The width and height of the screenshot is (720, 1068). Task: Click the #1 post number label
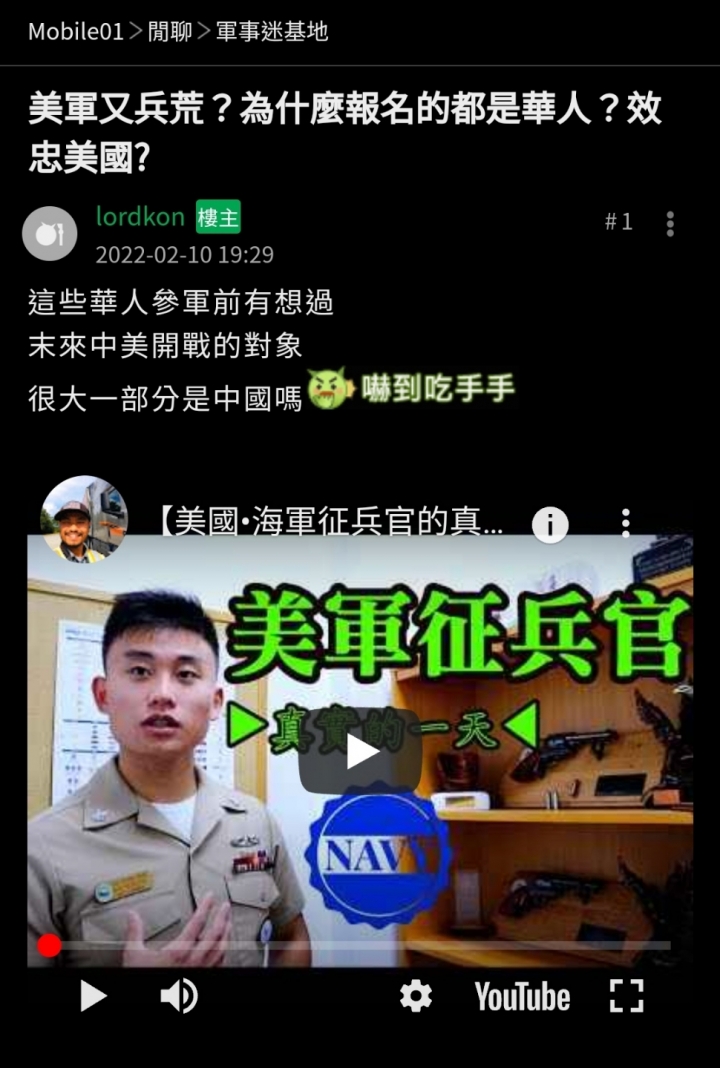(x=620, y=222)
